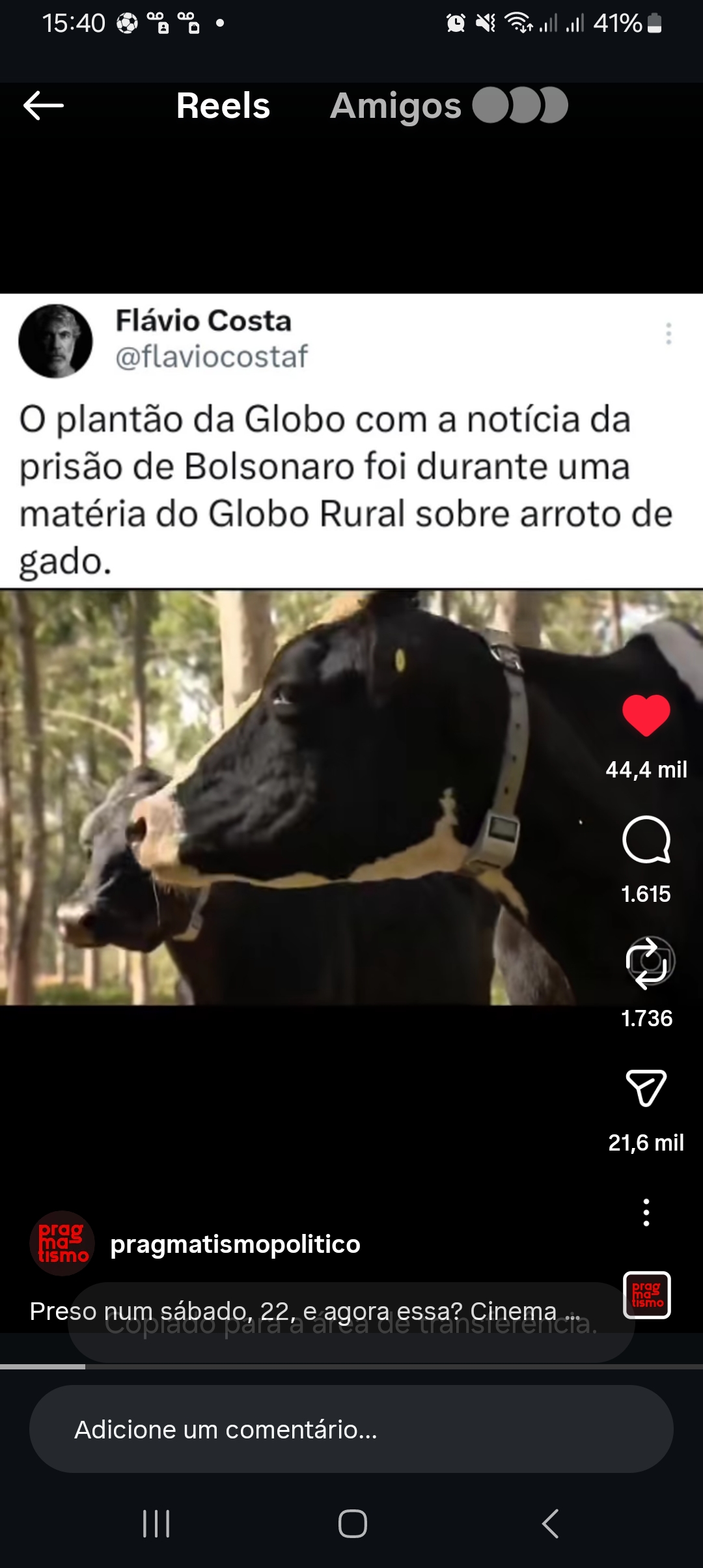The image size is (703, 1568).
Task: Switch to the Reels tab
Action: [x=223, y=105]
